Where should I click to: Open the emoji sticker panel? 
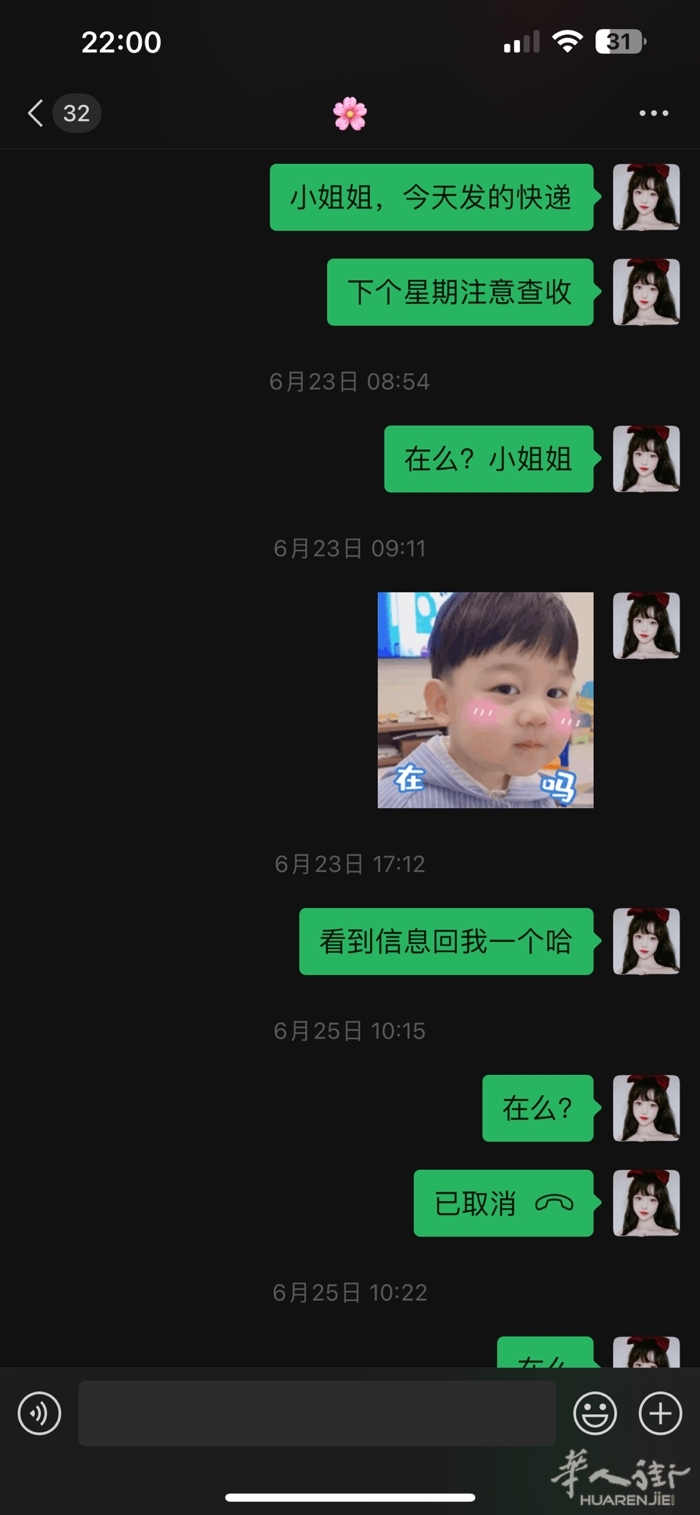click(x=594, y=1413)
